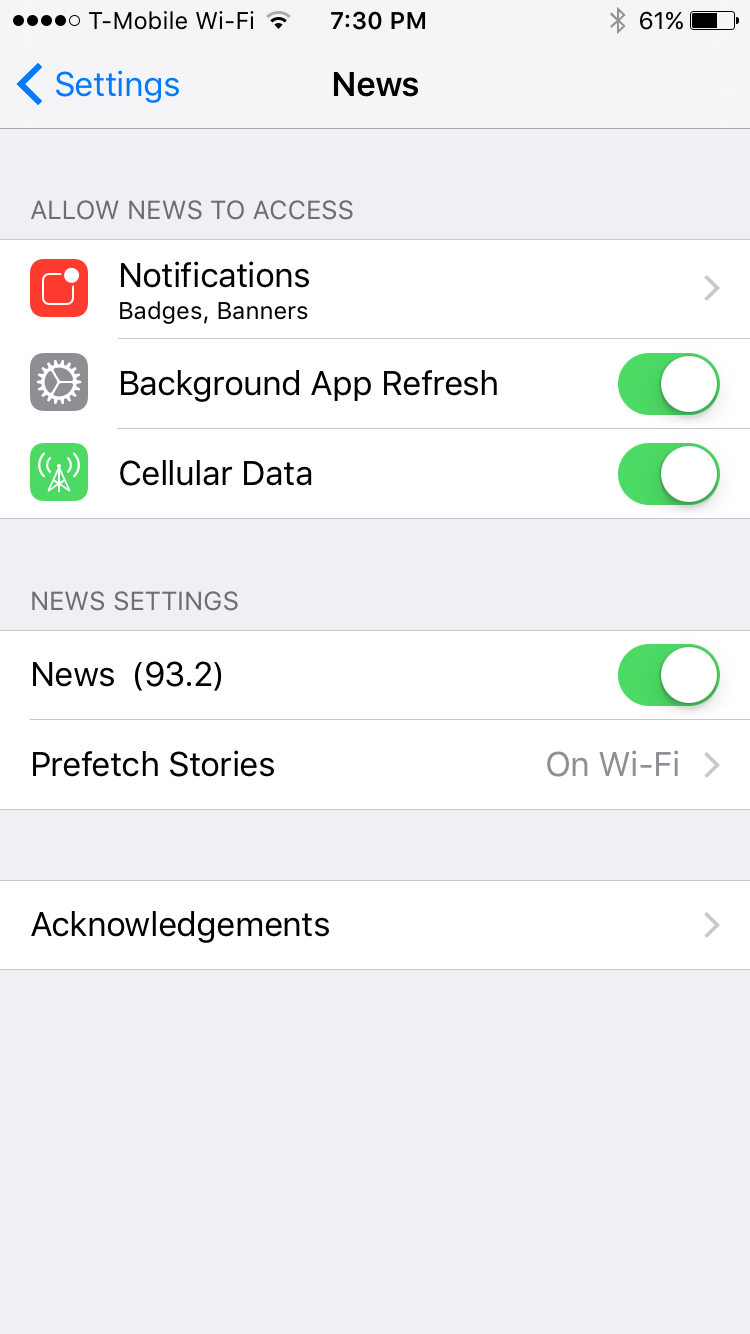Open Prefetch Stories options
The width and height of the screenshot is (750, 1334).
(375, 765)
